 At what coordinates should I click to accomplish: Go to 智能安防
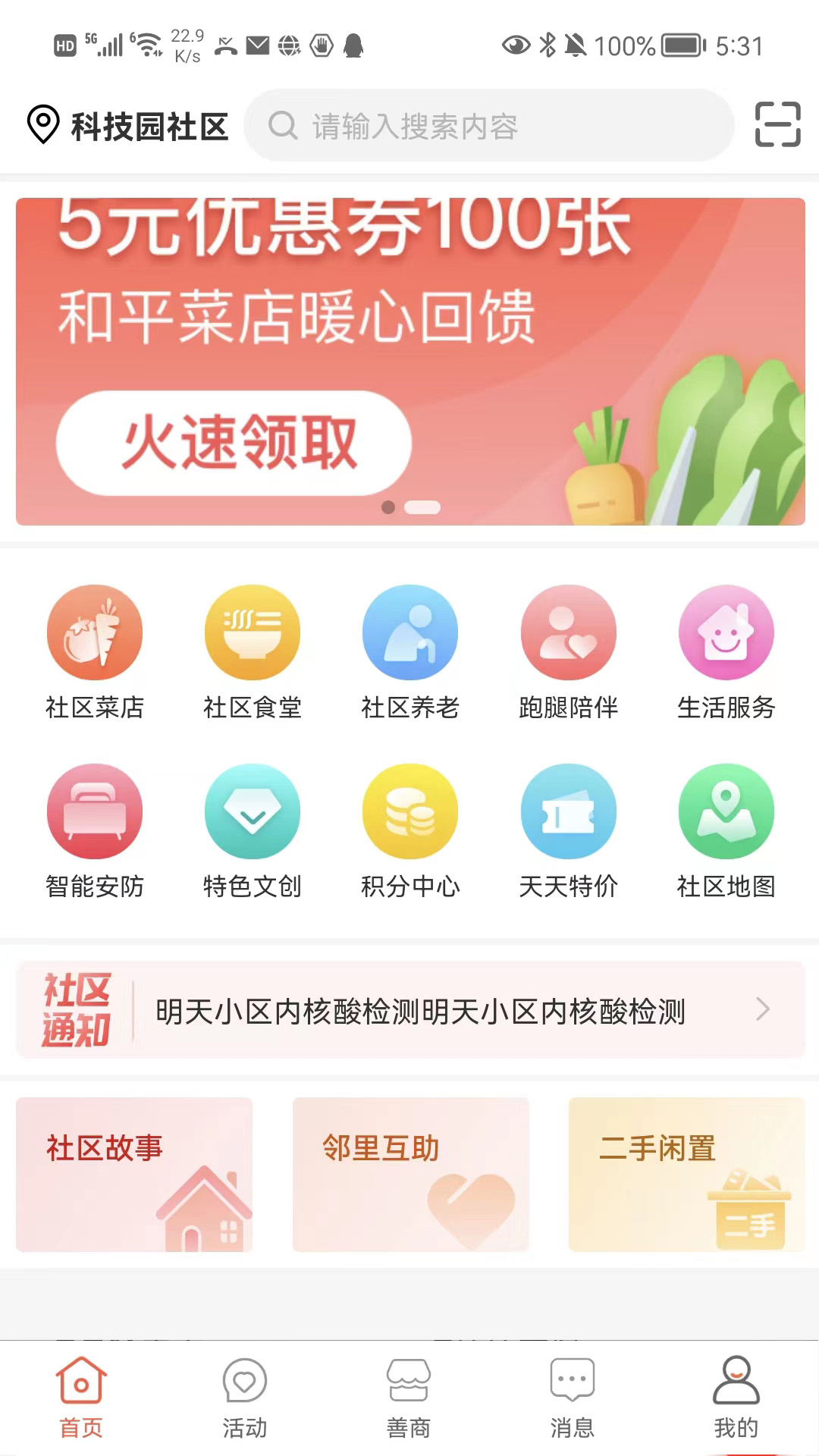[x=95, y=831]
